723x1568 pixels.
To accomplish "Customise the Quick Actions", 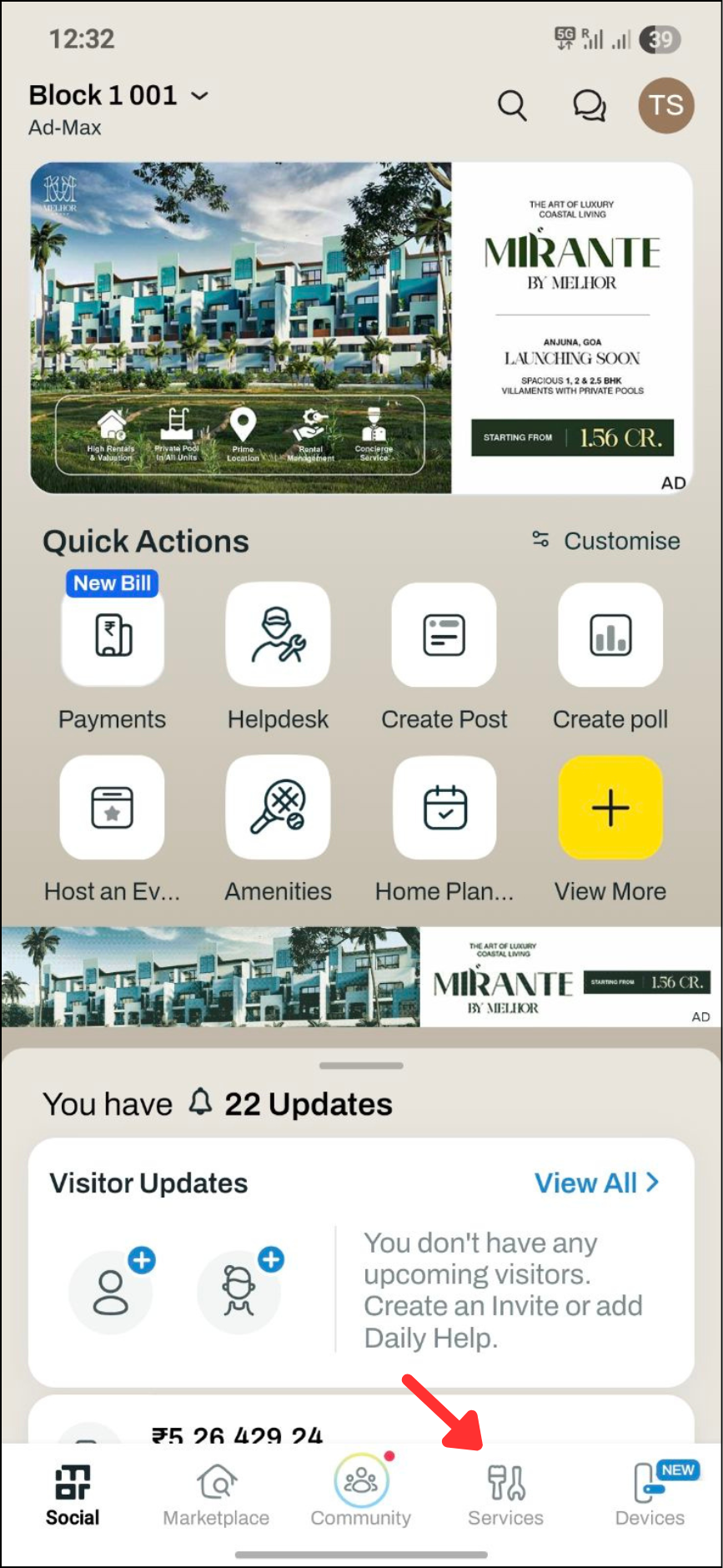I will click(606, 541).
